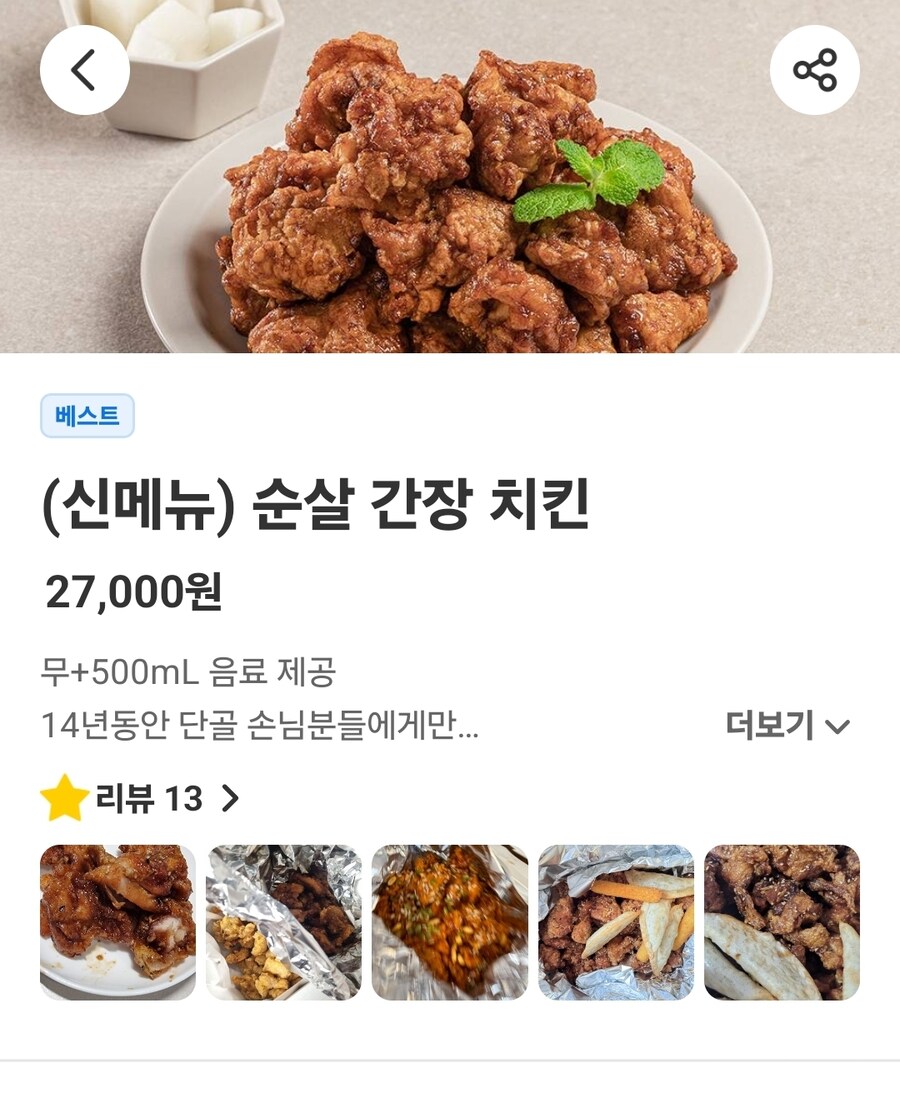Open foil-wrapped chicken photo with orange fries
The image size is (900, 1103).
[616, 922]
